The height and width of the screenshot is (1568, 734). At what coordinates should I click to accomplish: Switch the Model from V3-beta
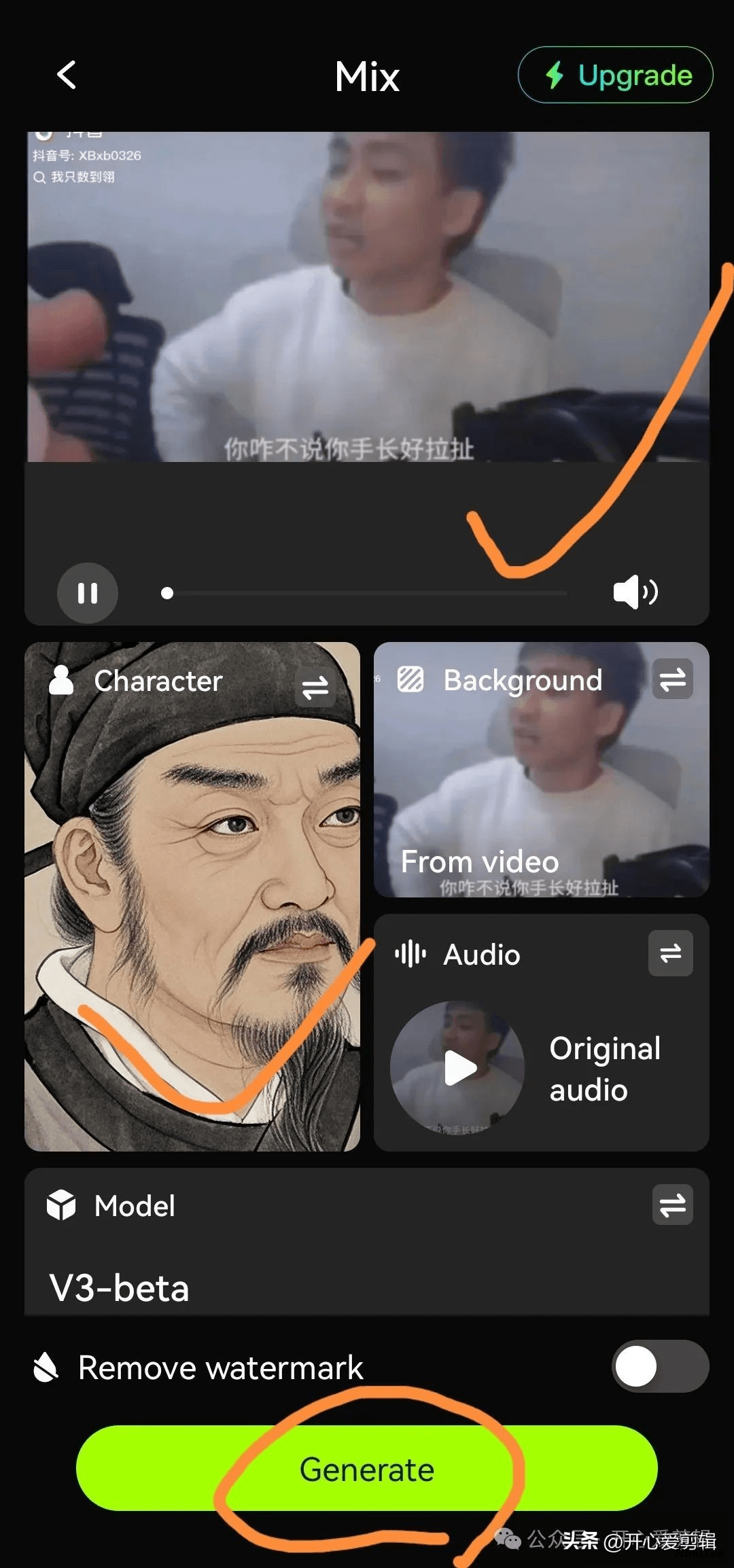[x=673, y=1205]
